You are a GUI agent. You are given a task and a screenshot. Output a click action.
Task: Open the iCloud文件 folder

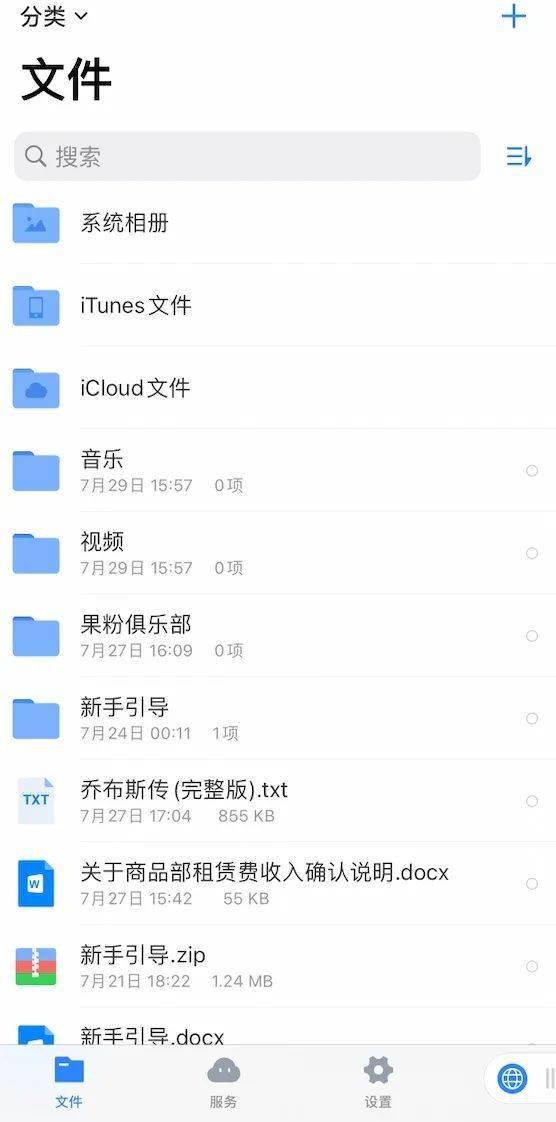278,388
